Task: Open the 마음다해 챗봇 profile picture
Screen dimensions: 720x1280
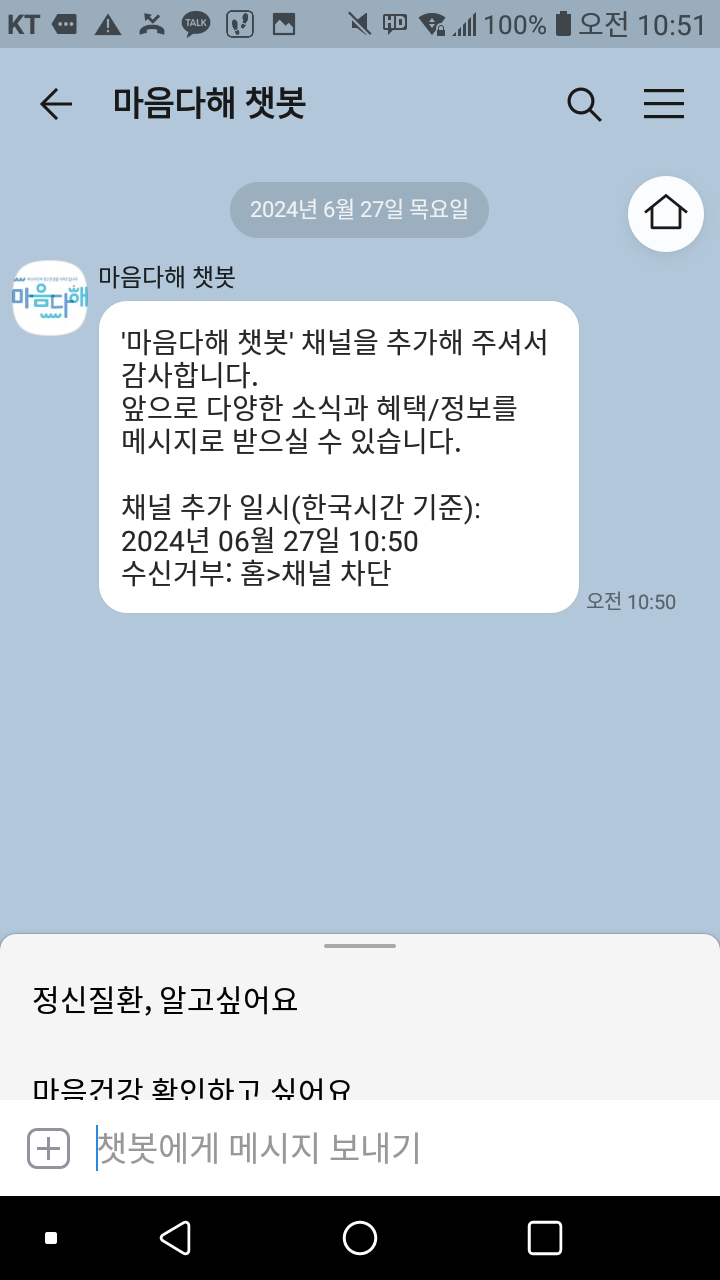Action: coord(50,297)
